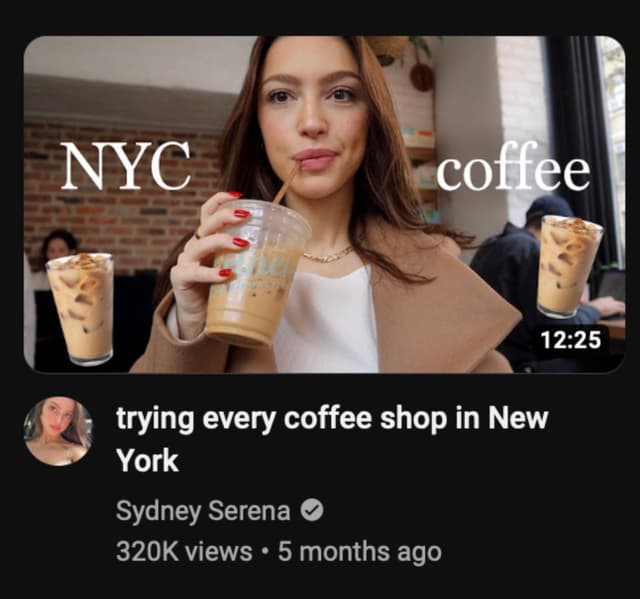Open Sydney Serena's channel avatar

[58, 431]
